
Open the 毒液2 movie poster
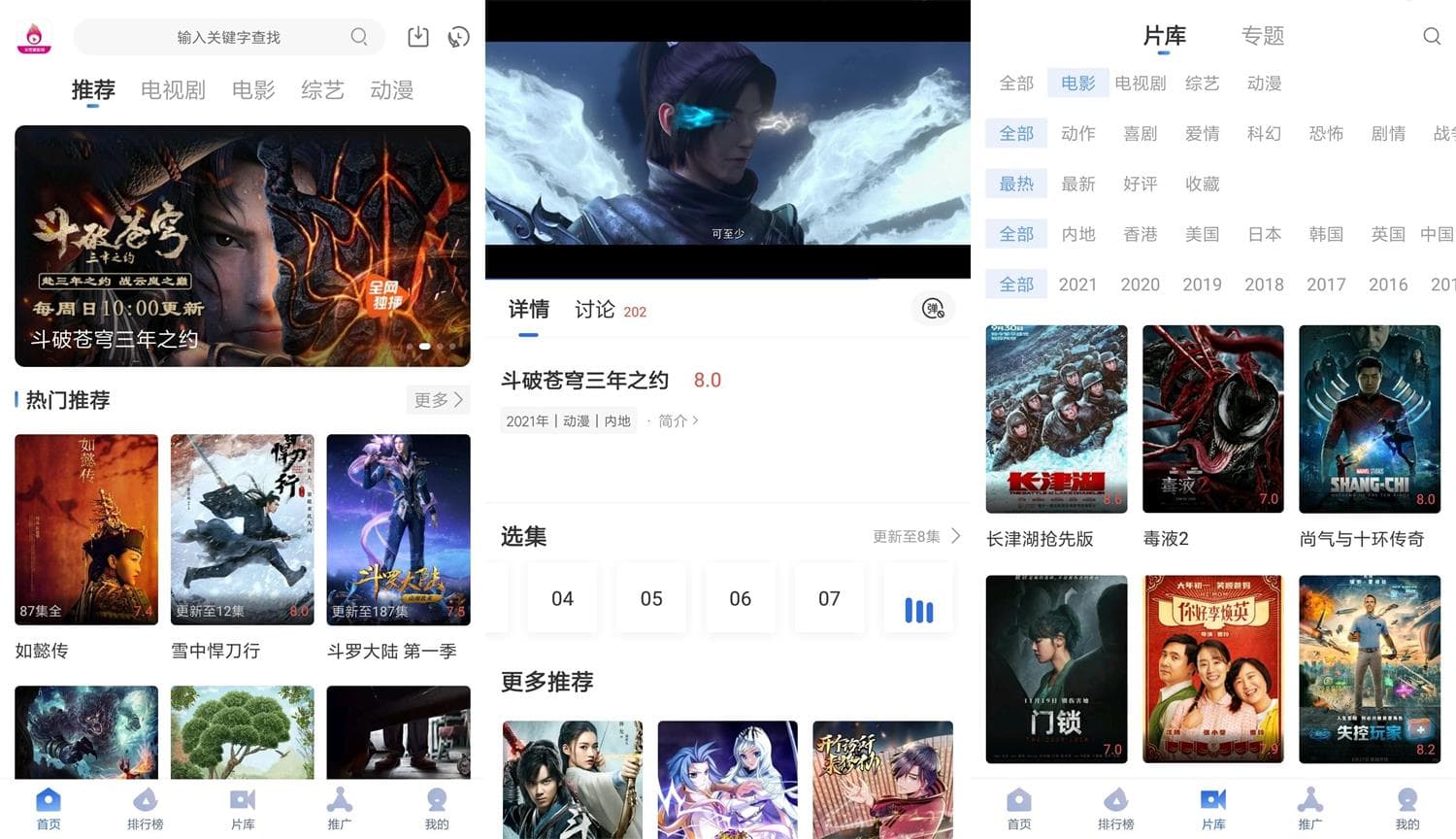(x=1213, y=419)
